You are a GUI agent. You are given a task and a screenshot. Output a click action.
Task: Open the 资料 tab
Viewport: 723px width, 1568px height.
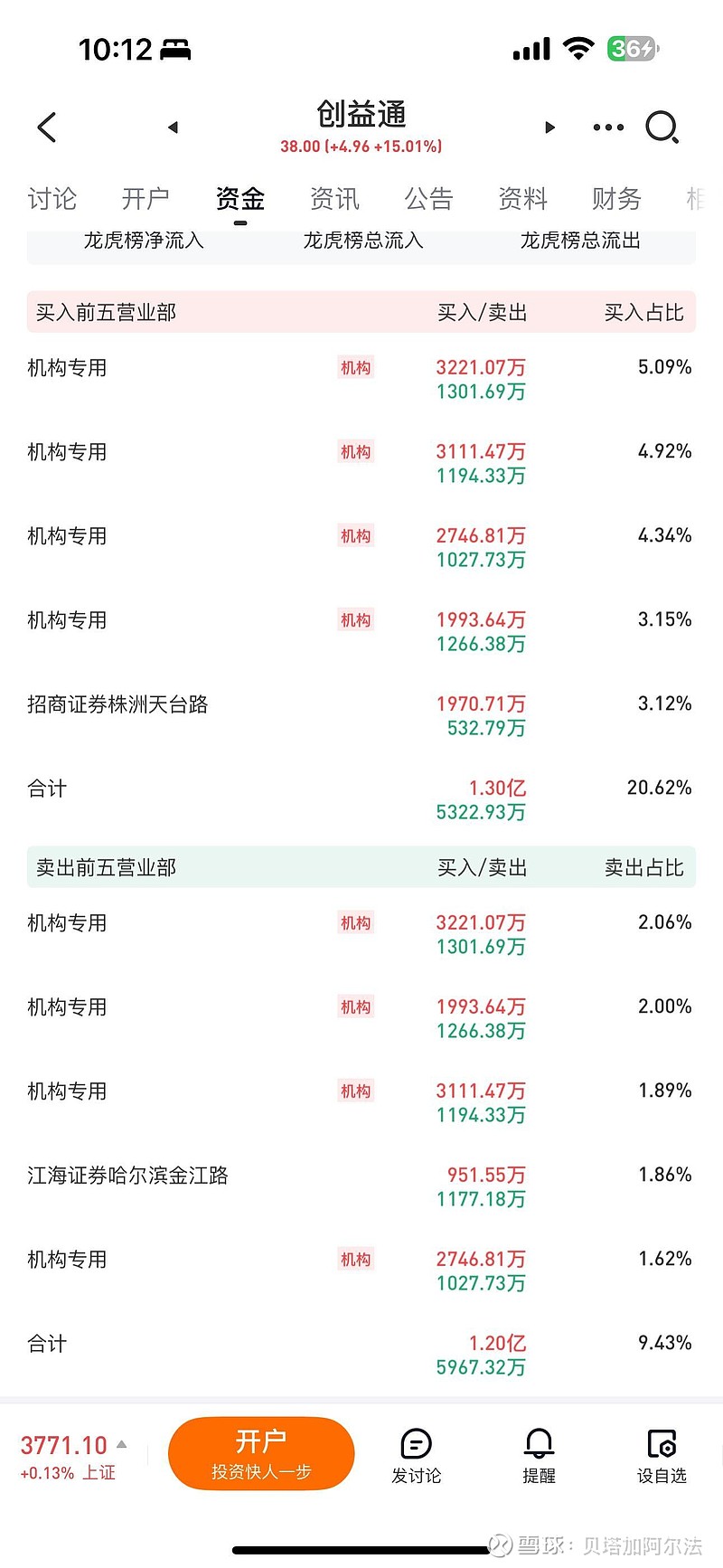[x=522, y=199]
